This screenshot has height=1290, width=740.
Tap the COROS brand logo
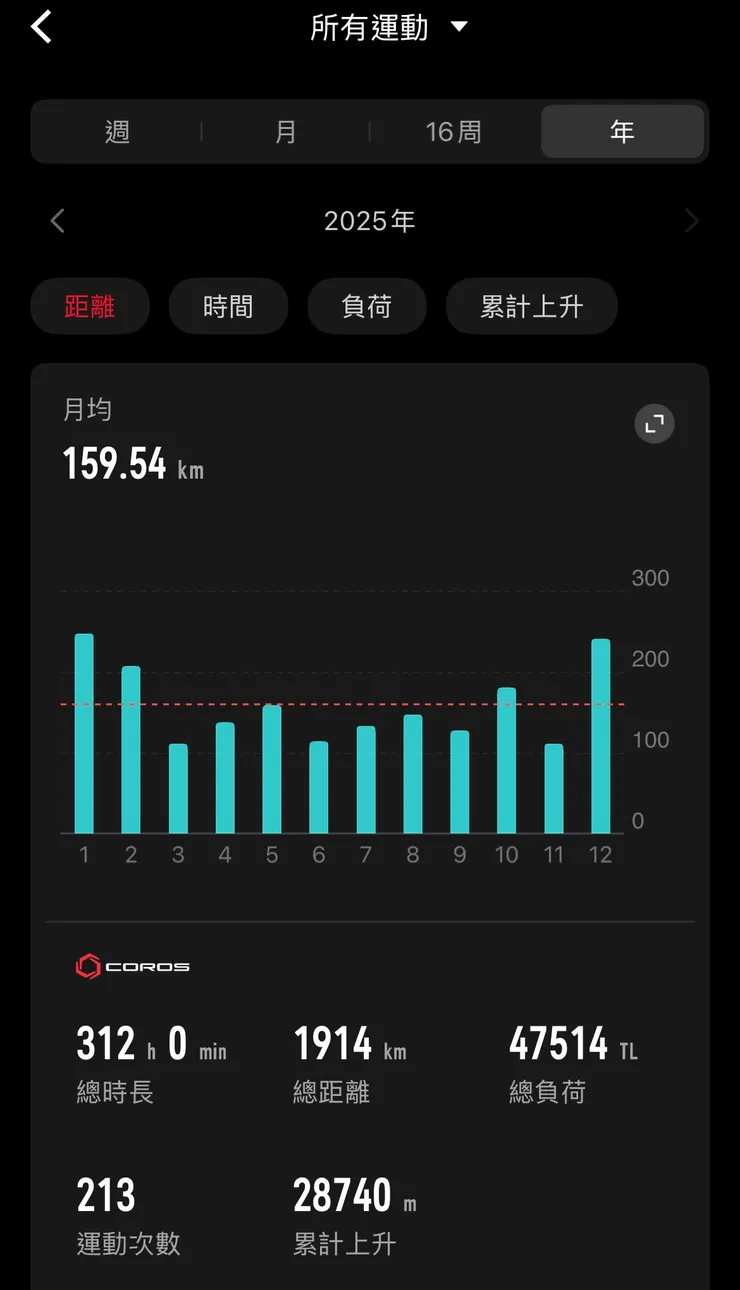[x=132, y=966]
